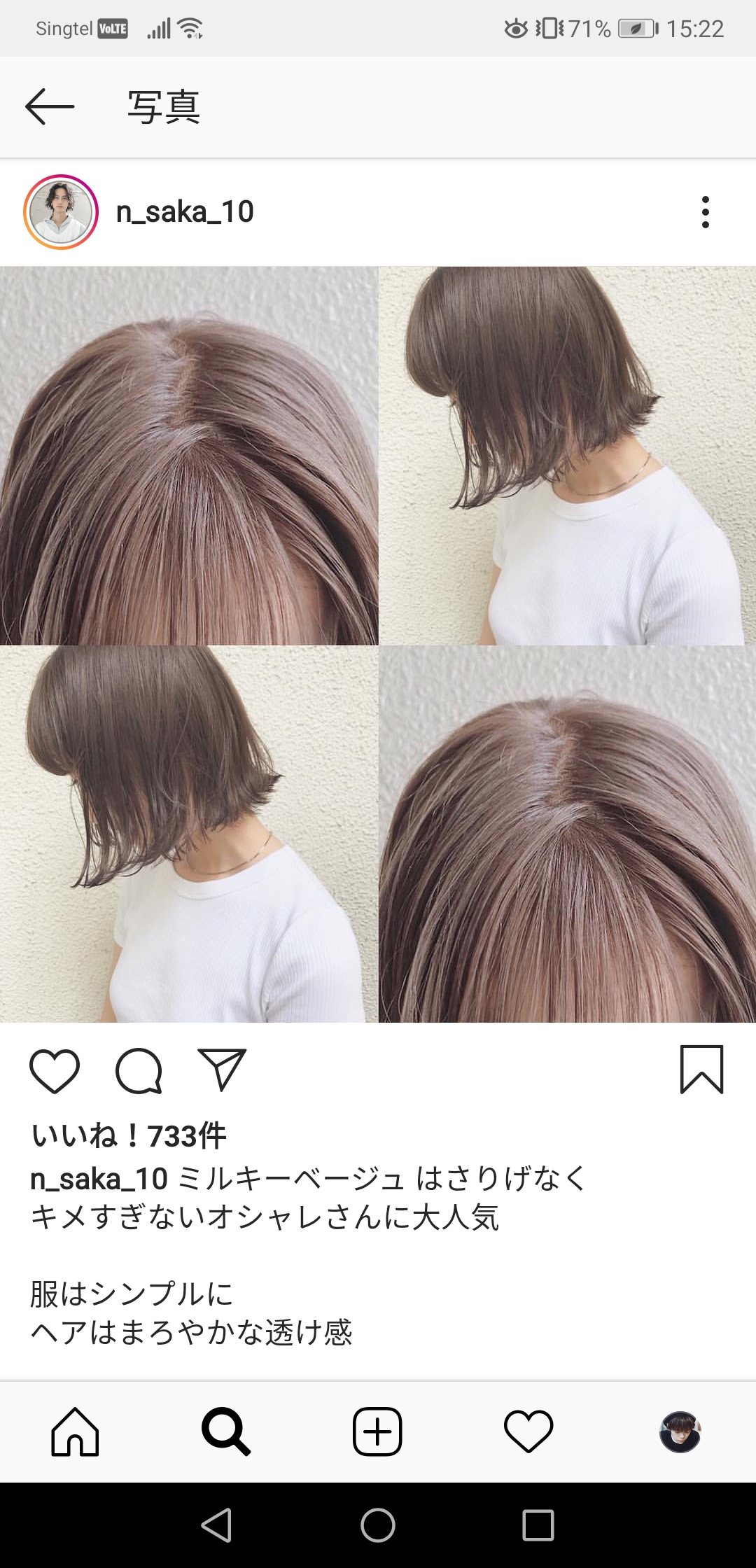Screen dimensions: 756x1568
Task: Create a new post with the plus button
Action: (377, 1432)
